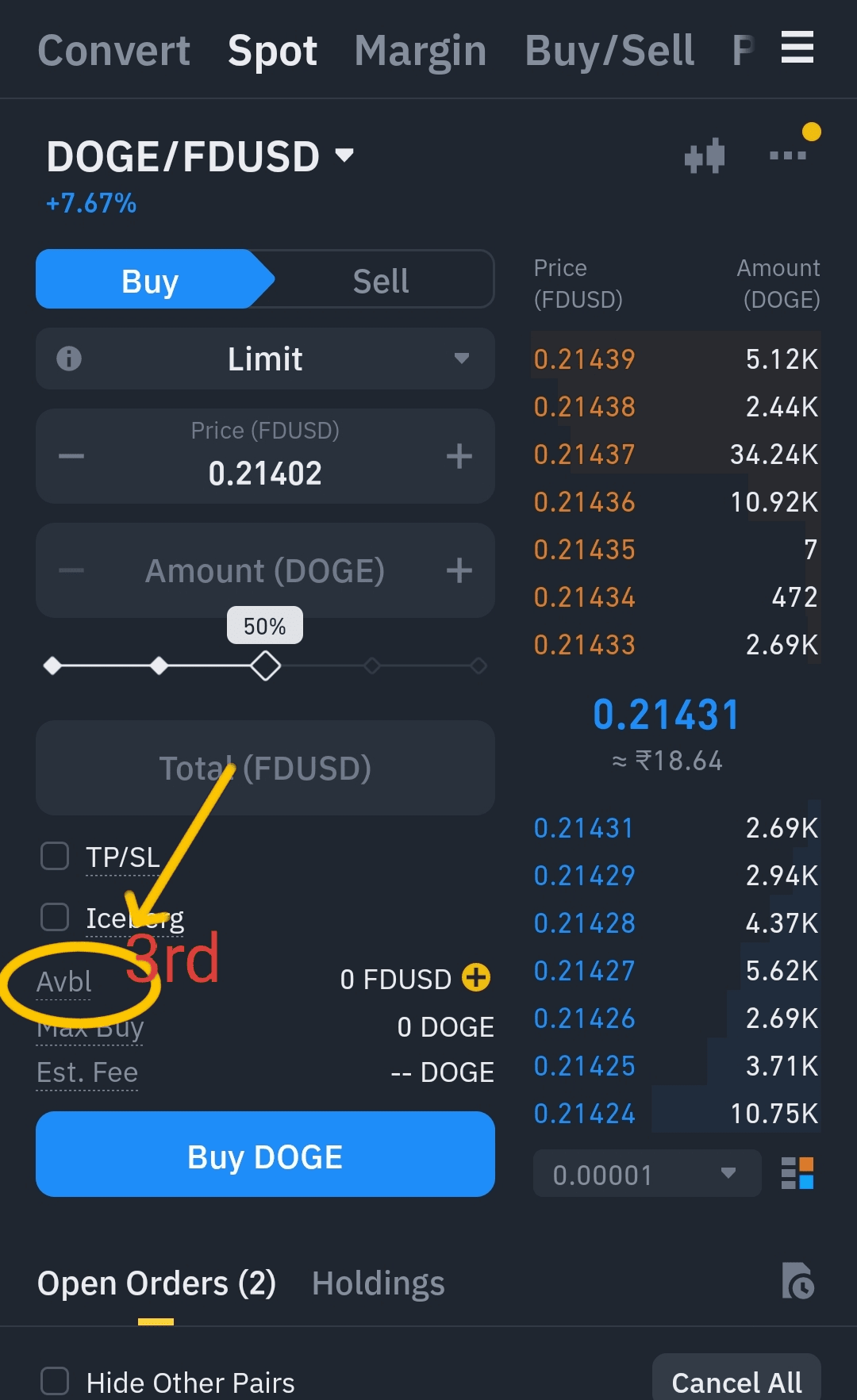Image resolution: width=857 pixels, height=1400 pixels.
Task: Switch to the Convert tab
Action: point(113,51)
